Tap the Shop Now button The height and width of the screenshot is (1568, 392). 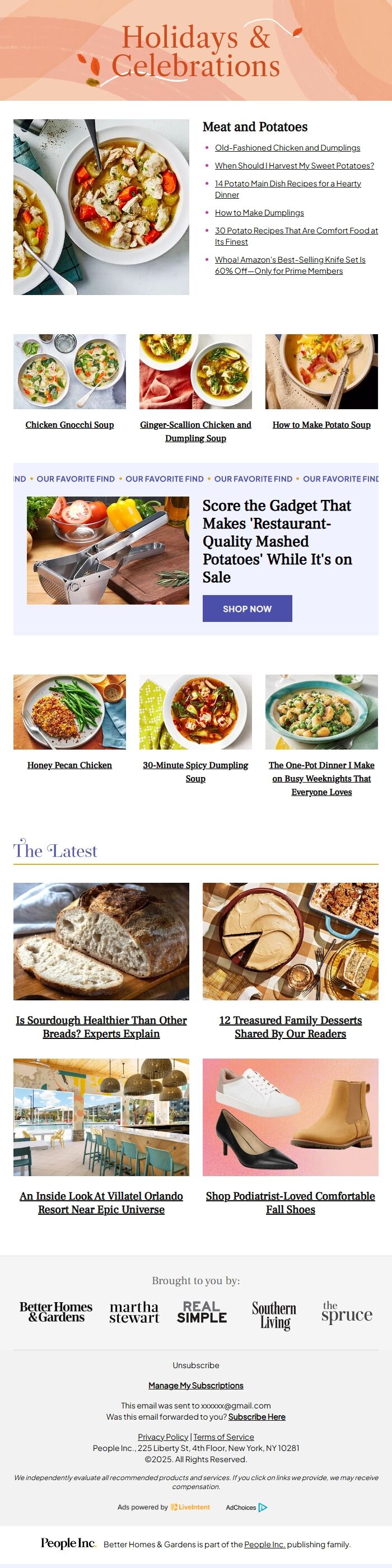247,608
